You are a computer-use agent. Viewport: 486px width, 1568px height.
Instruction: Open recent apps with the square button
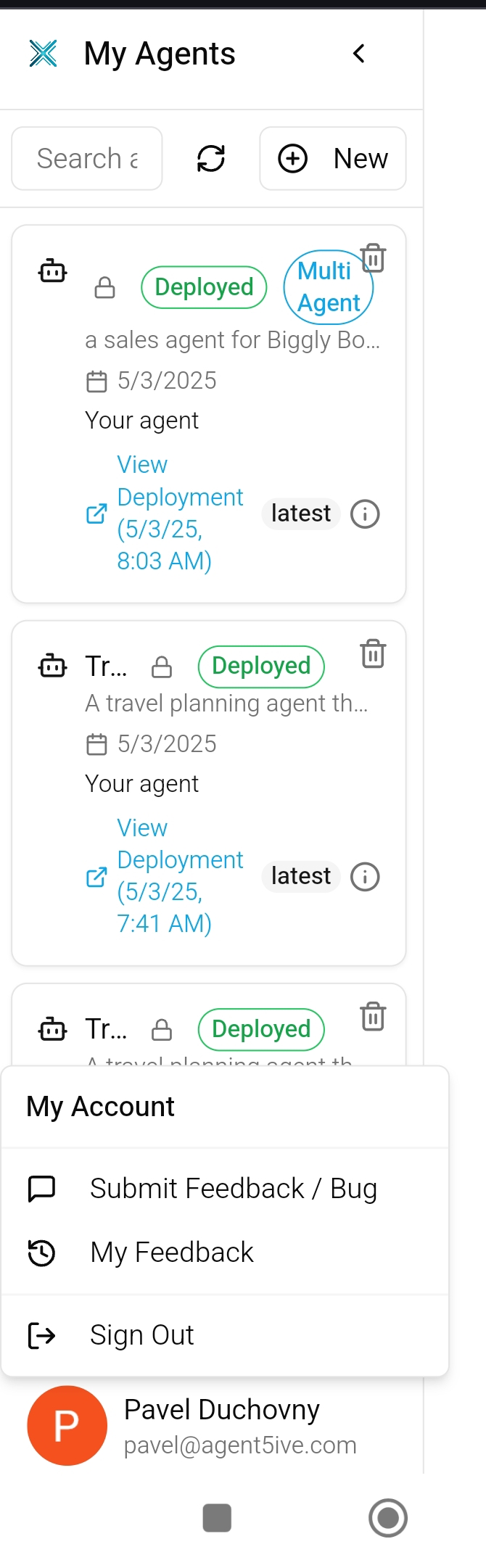click(217, 1518)
